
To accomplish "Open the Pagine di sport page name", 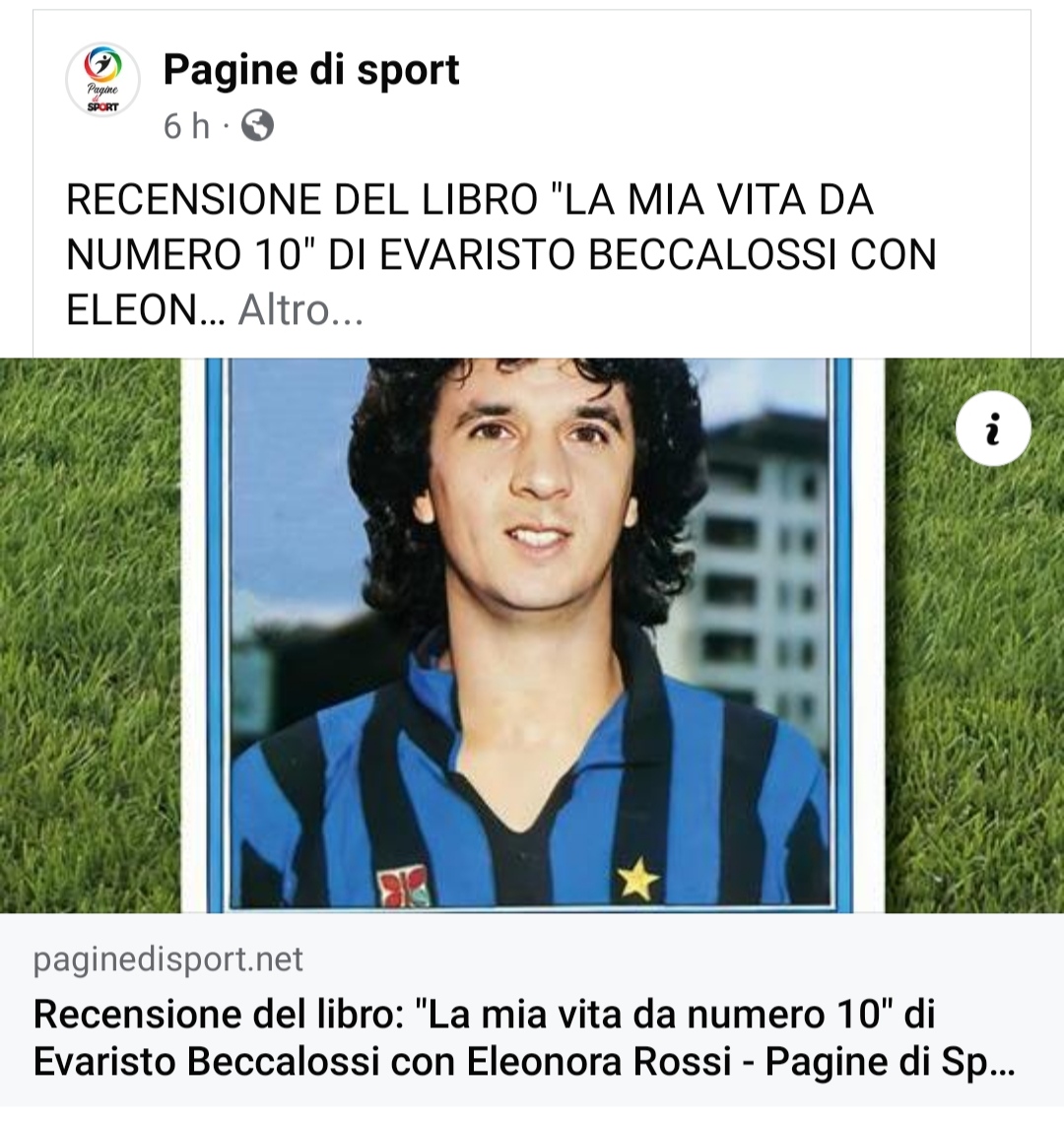I will click(310, 70).
